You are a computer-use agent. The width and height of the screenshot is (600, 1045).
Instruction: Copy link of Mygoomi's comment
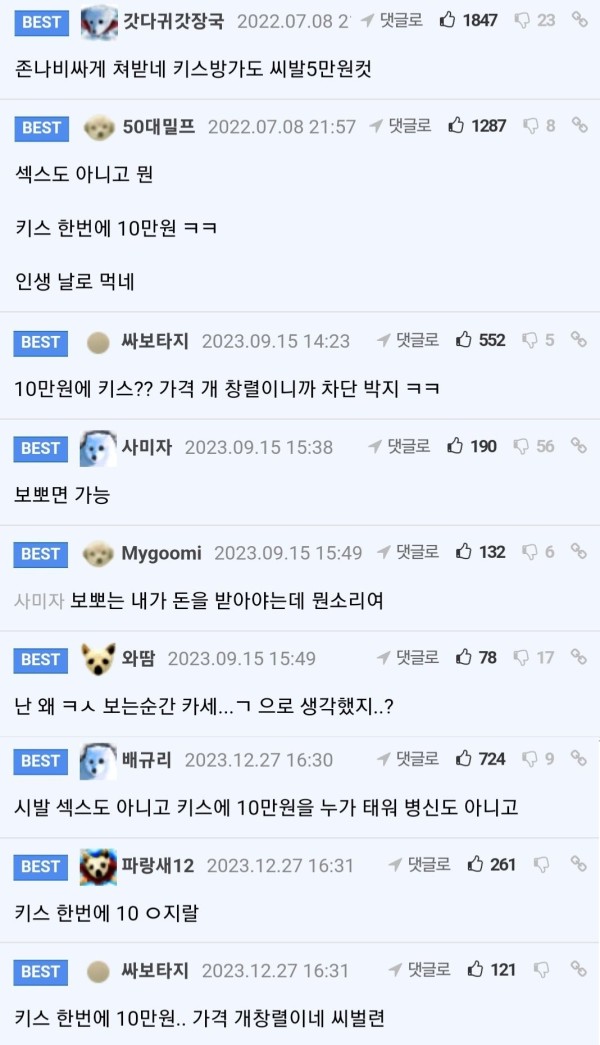pyautogui.click(x=579, y=552)
